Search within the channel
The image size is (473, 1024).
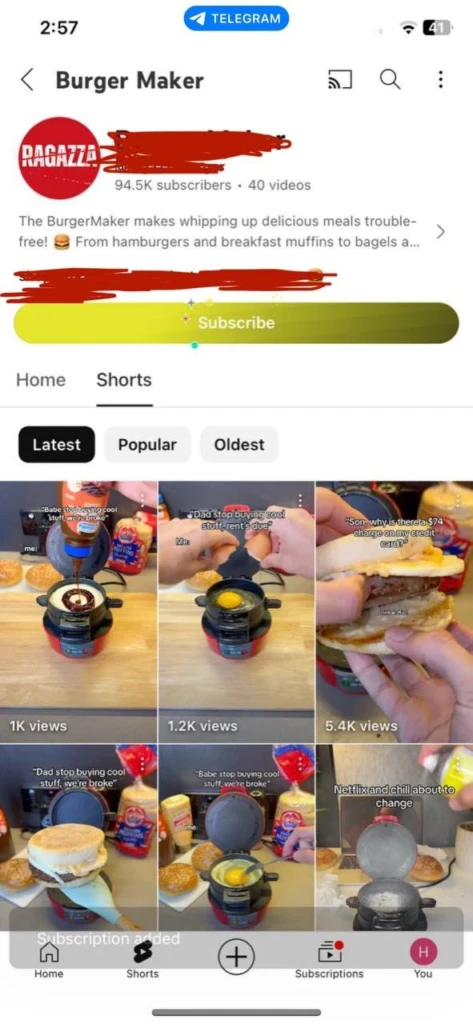click(390, 80)
